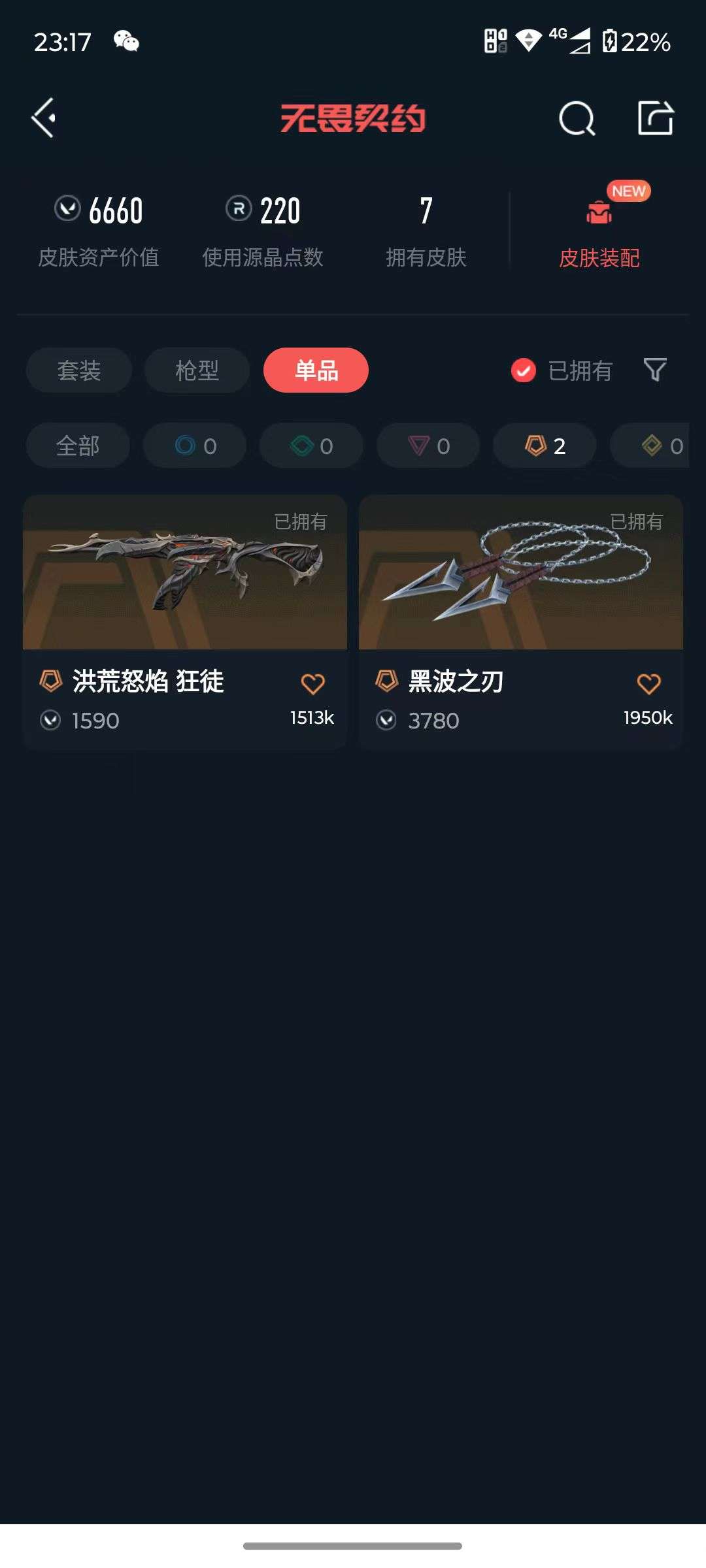Tap the filter funnel icon

654,370
